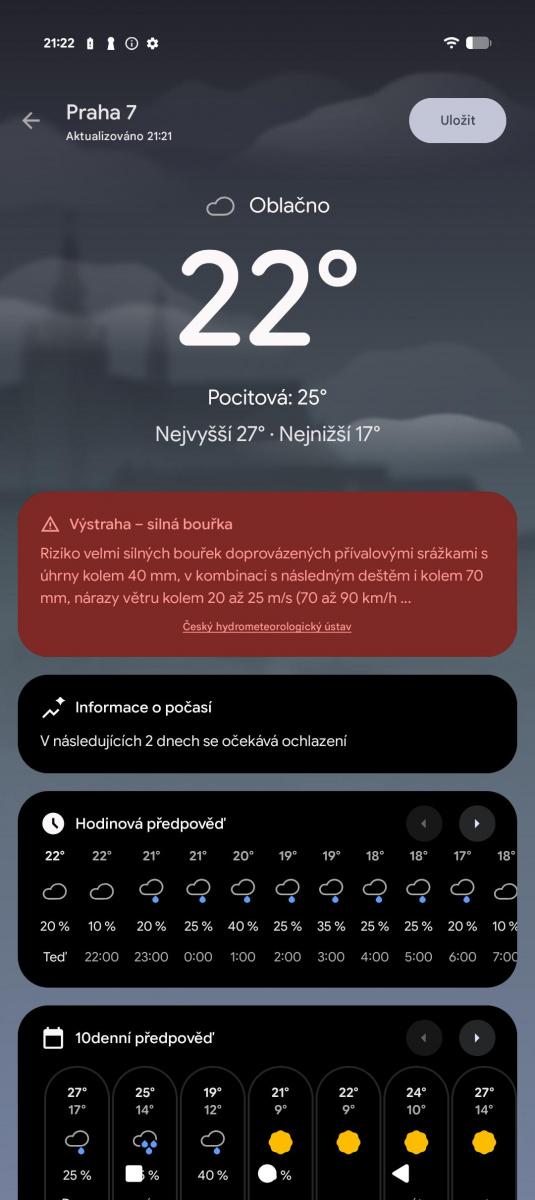The width and height of the screenshot is (535, 1200).
Task: Show previous hours in Hodinová předpověď
Action: 424,824
